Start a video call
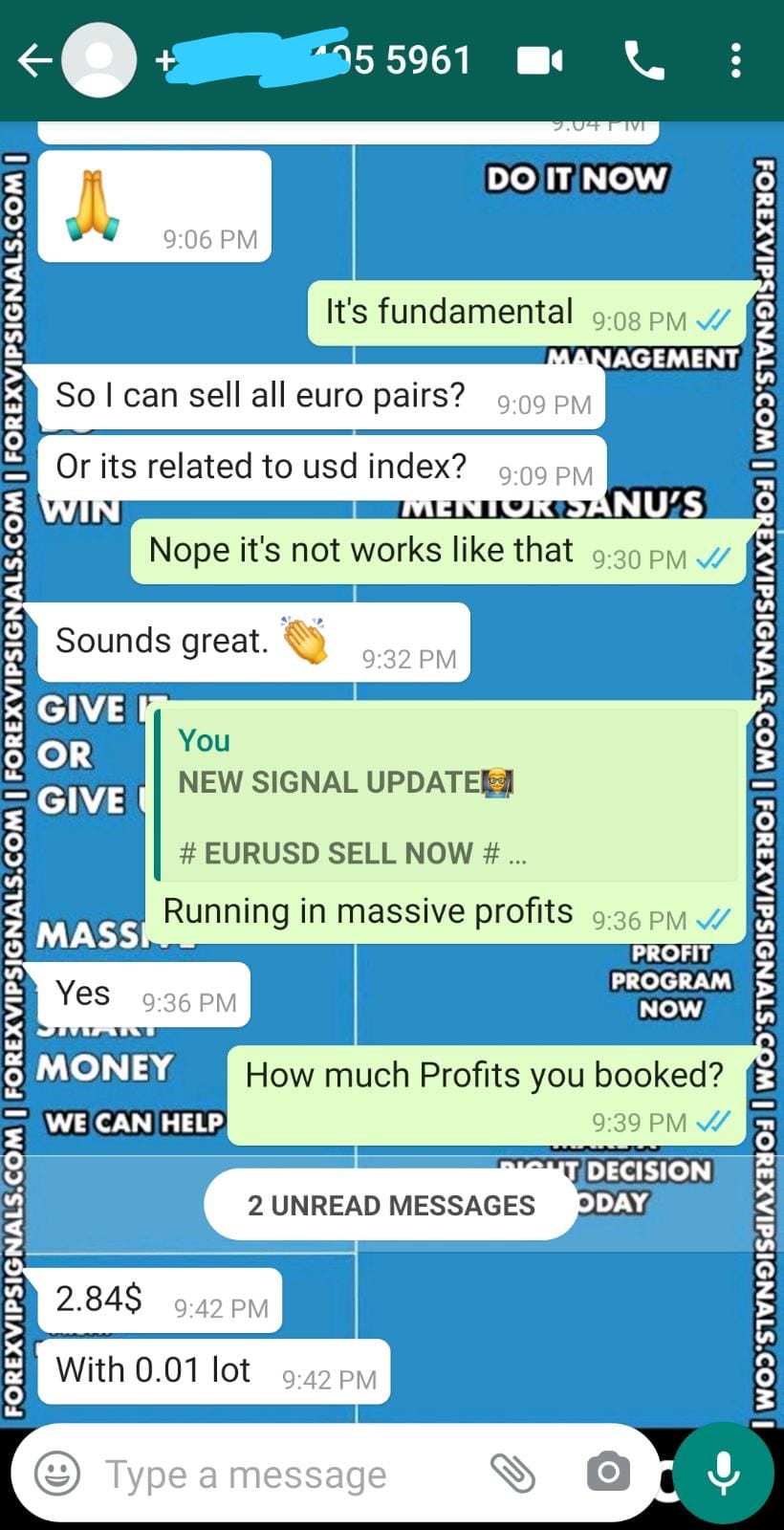The image size is (784, 1530). 540,60
